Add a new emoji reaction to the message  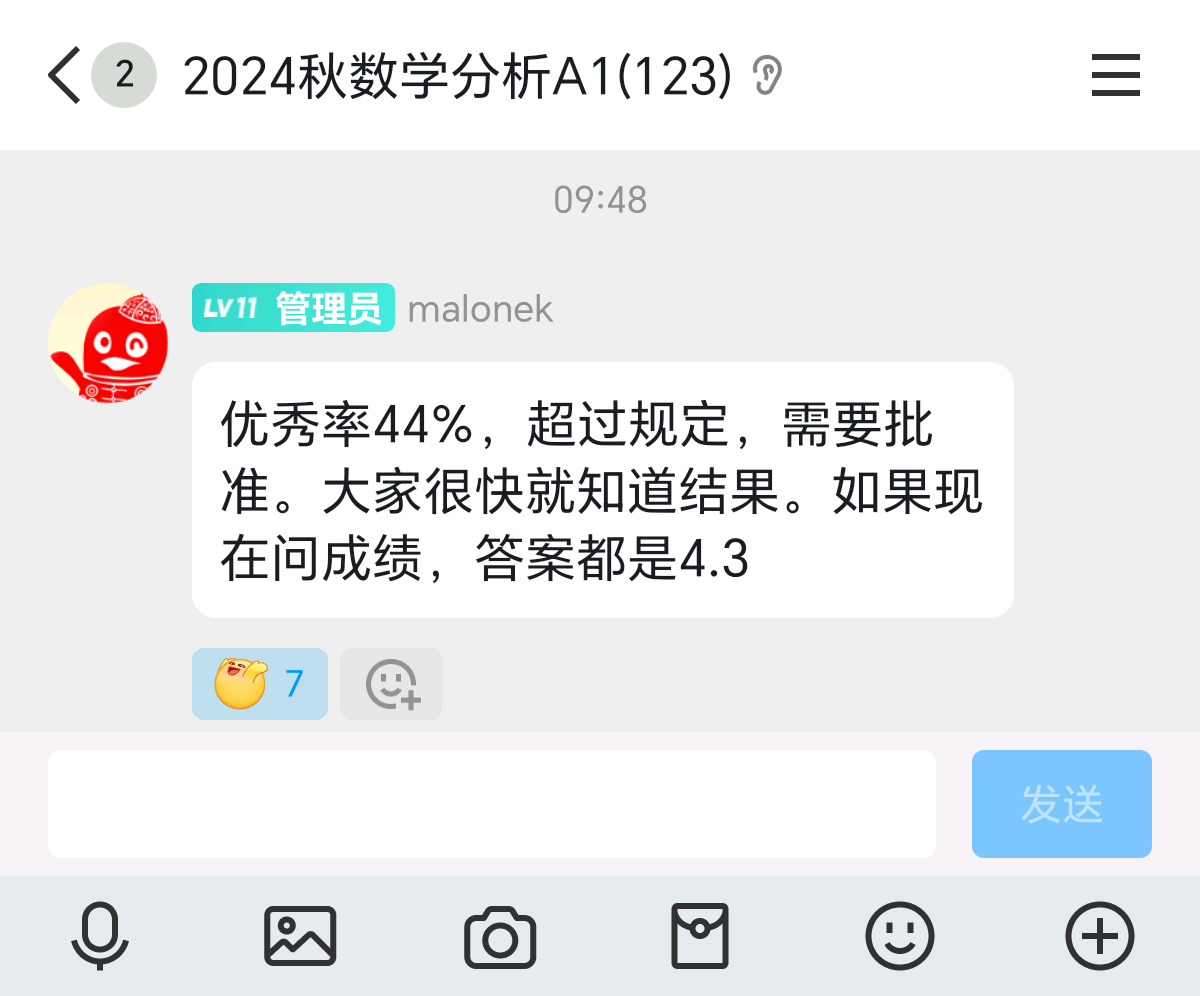pyautogui.click(x=391, y=684)
